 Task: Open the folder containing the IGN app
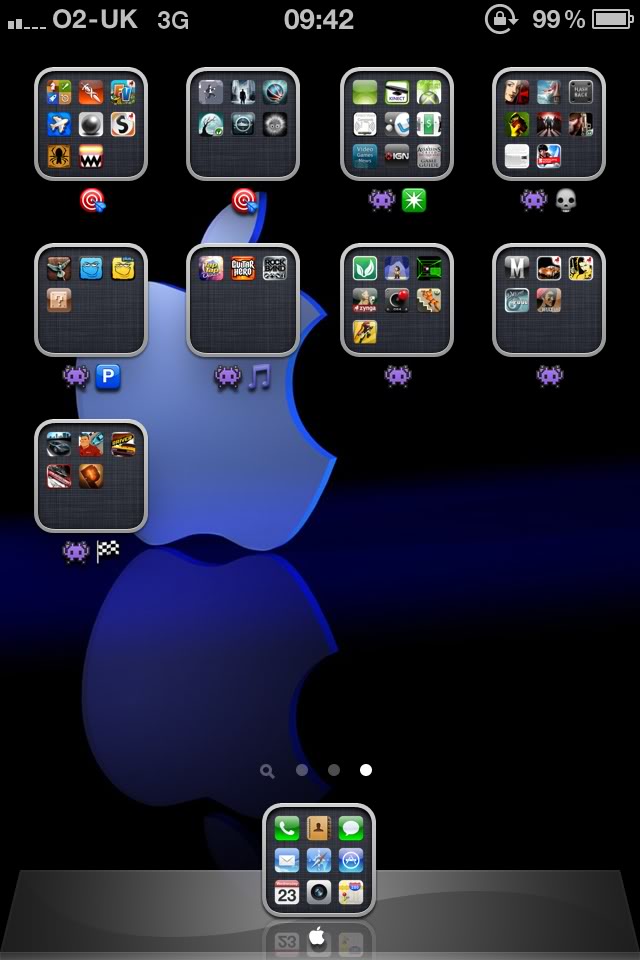(396, 124)
